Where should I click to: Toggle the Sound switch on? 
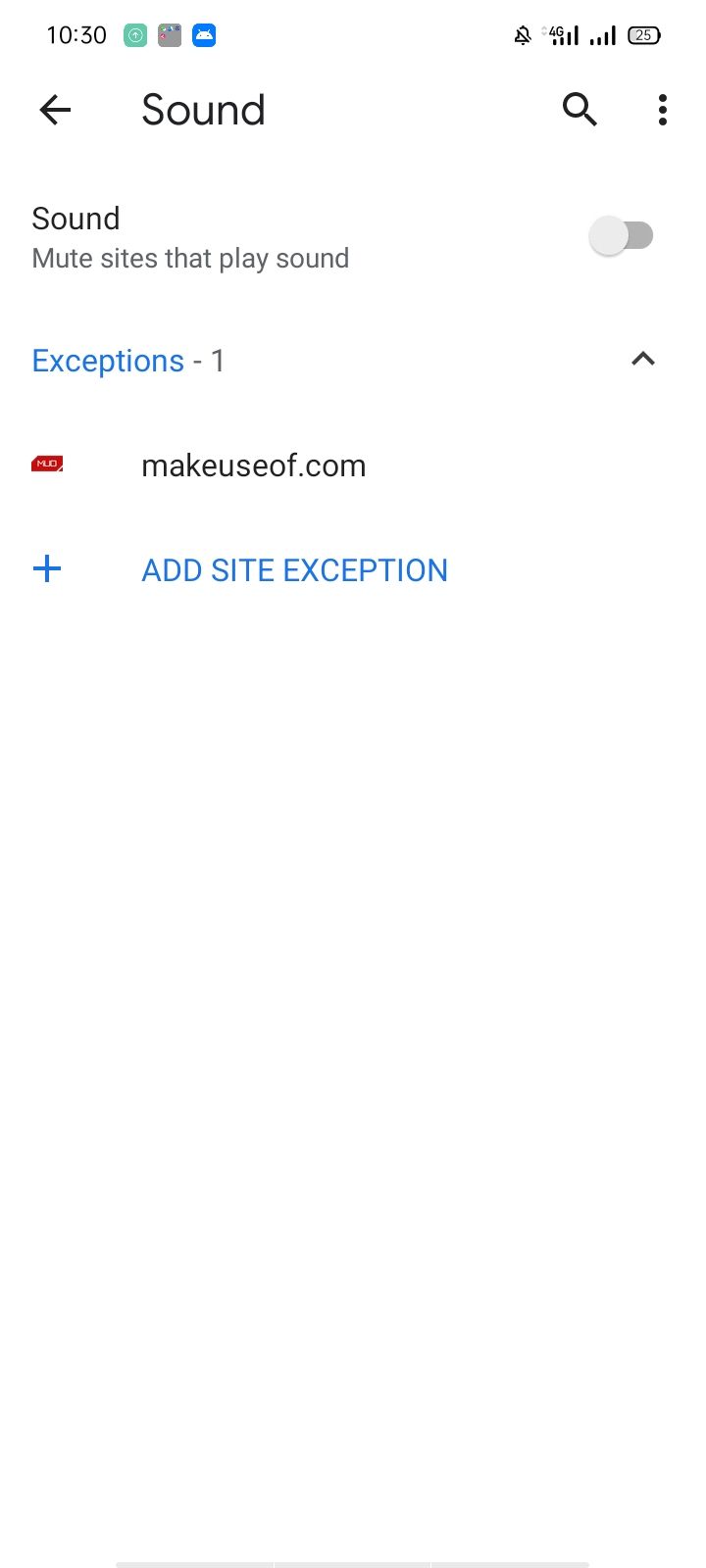(x=622, y=236)
